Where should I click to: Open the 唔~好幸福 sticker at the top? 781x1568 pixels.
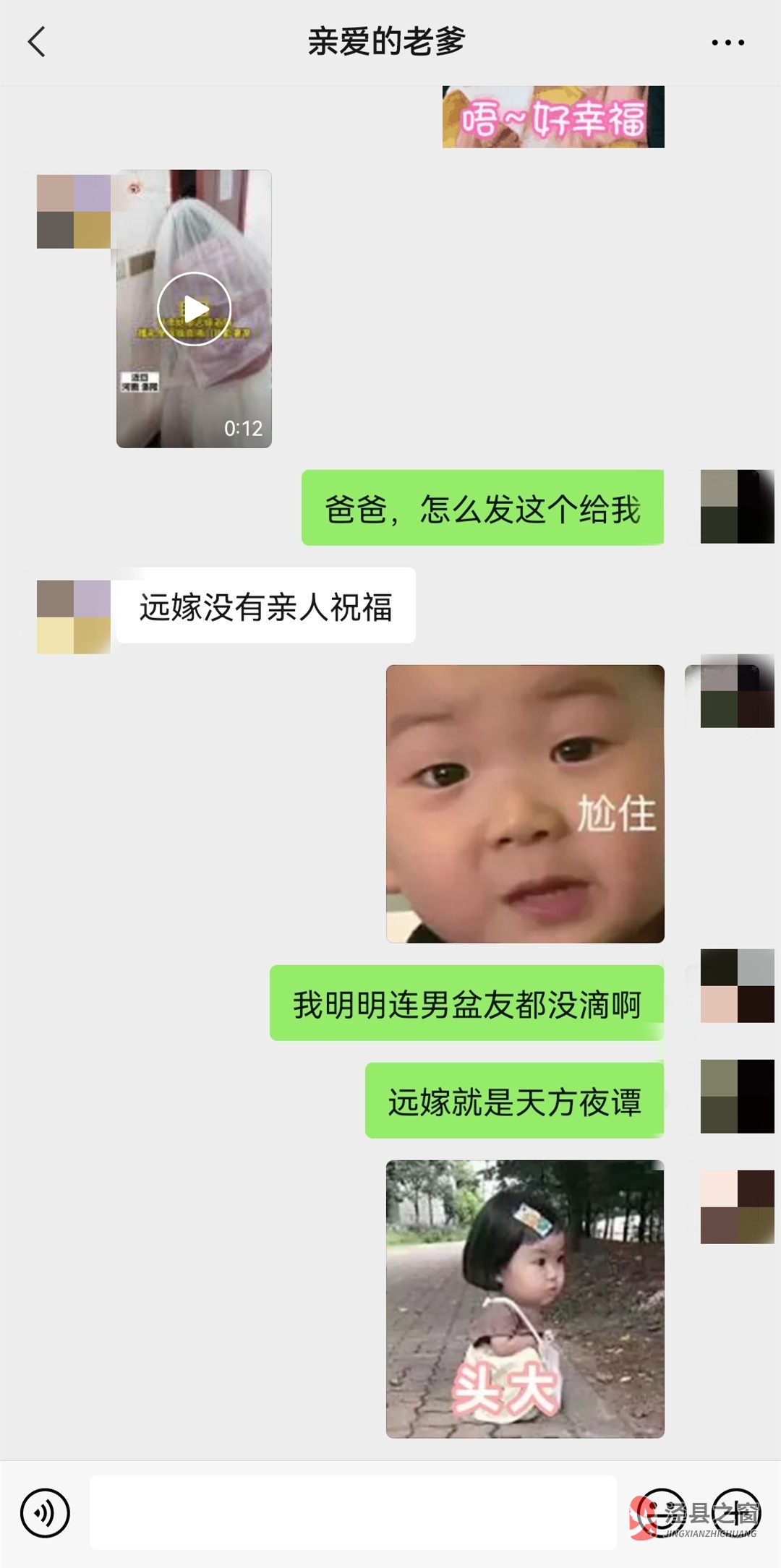553,118
